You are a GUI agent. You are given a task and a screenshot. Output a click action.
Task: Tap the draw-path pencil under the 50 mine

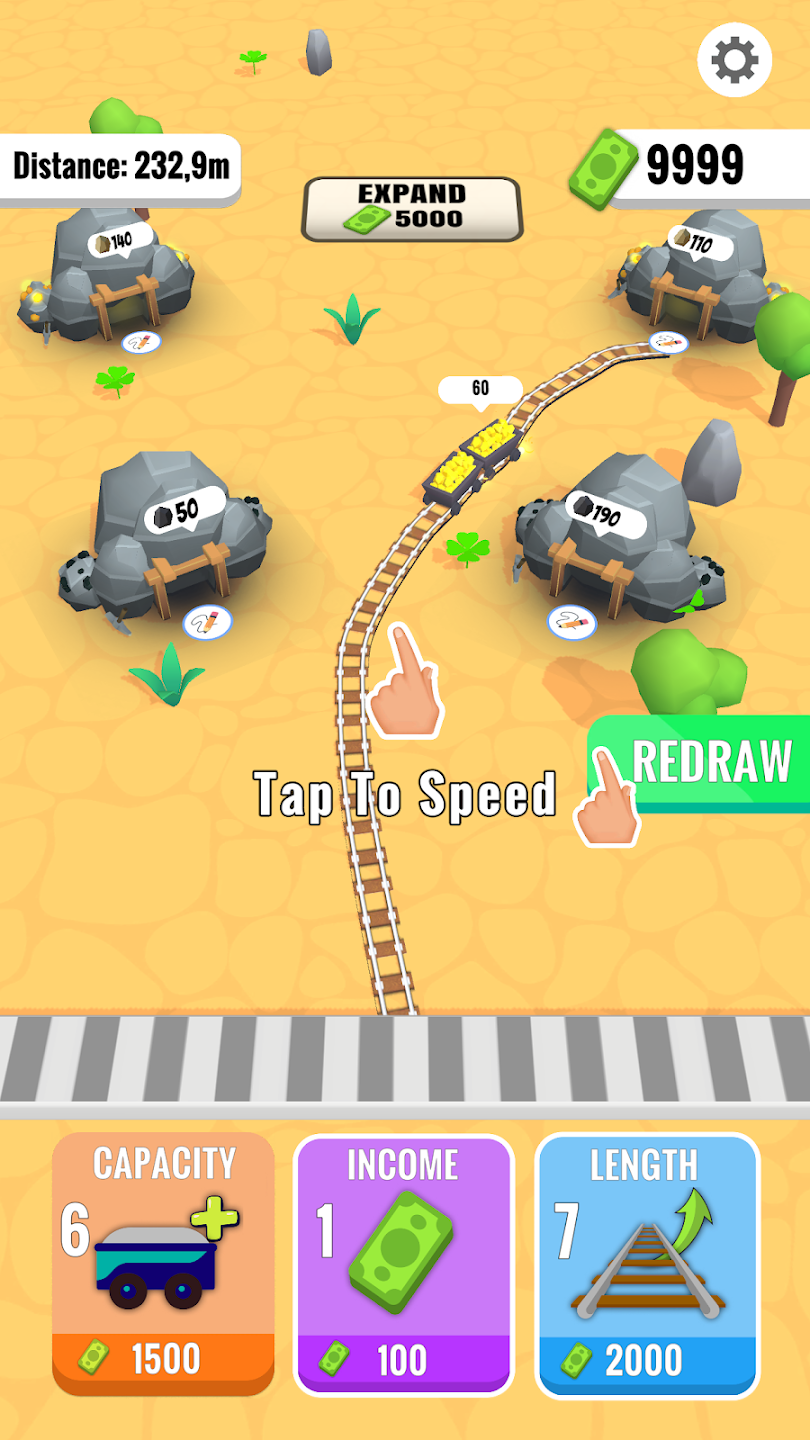pyautogui.click(x=207, y=622)
